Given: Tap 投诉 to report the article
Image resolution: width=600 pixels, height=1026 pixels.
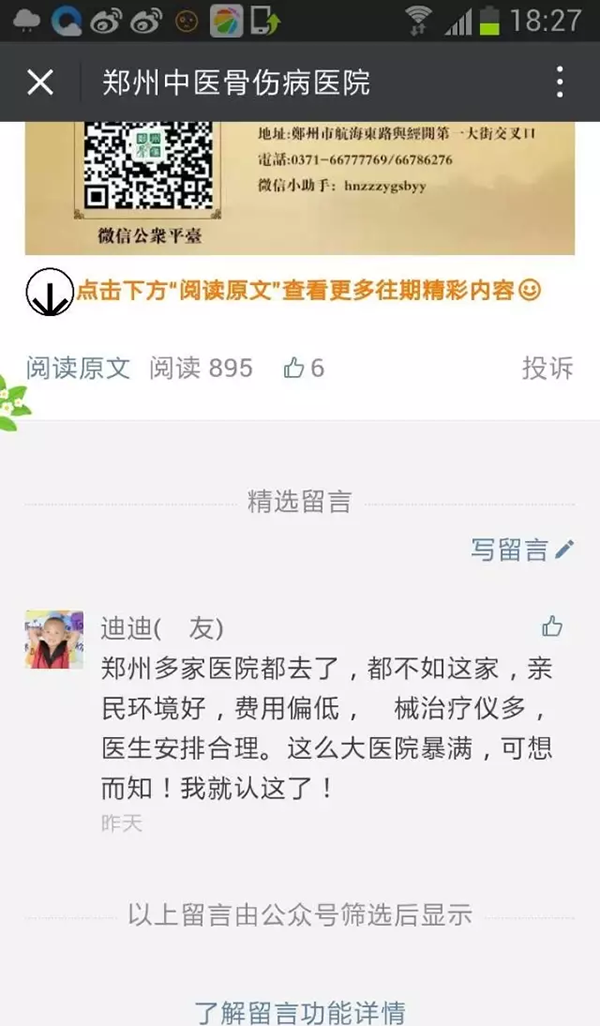Looking at the screenshot, I should pos(547,368).
